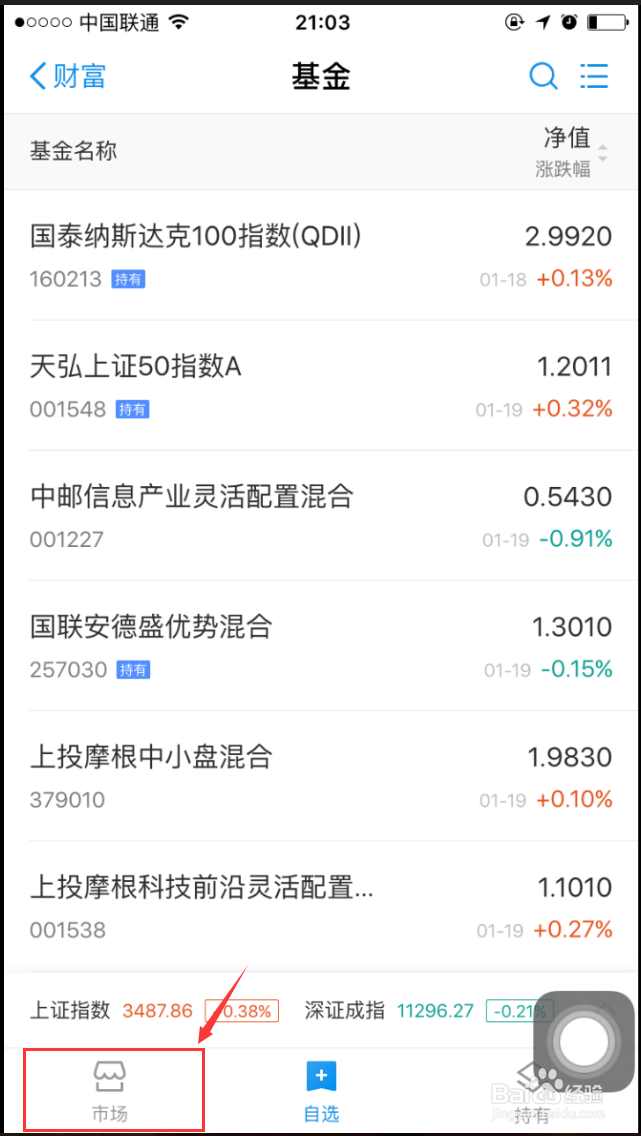641x1136 pixels.
Task: Switch to the 市场 tab
Action: point(110,1090)
